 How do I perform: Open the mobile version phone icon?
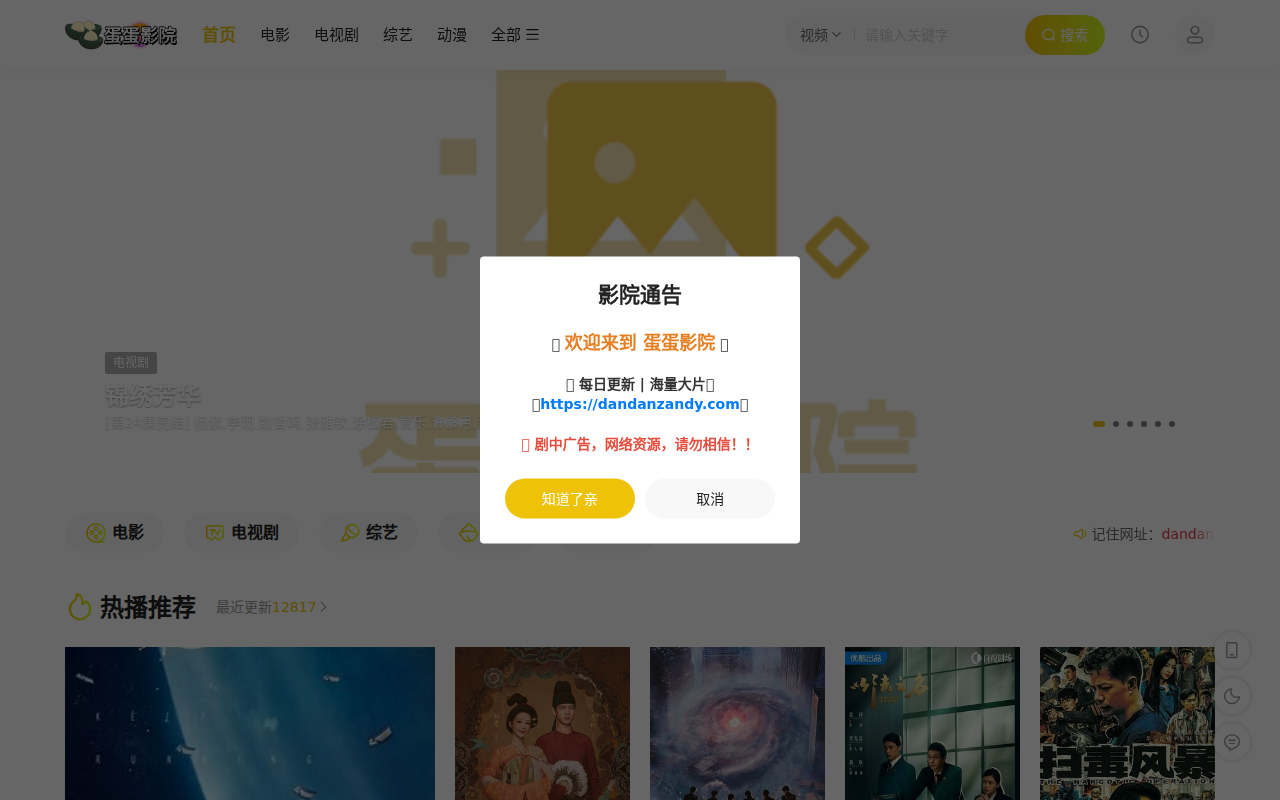(x=1232, y=650)
